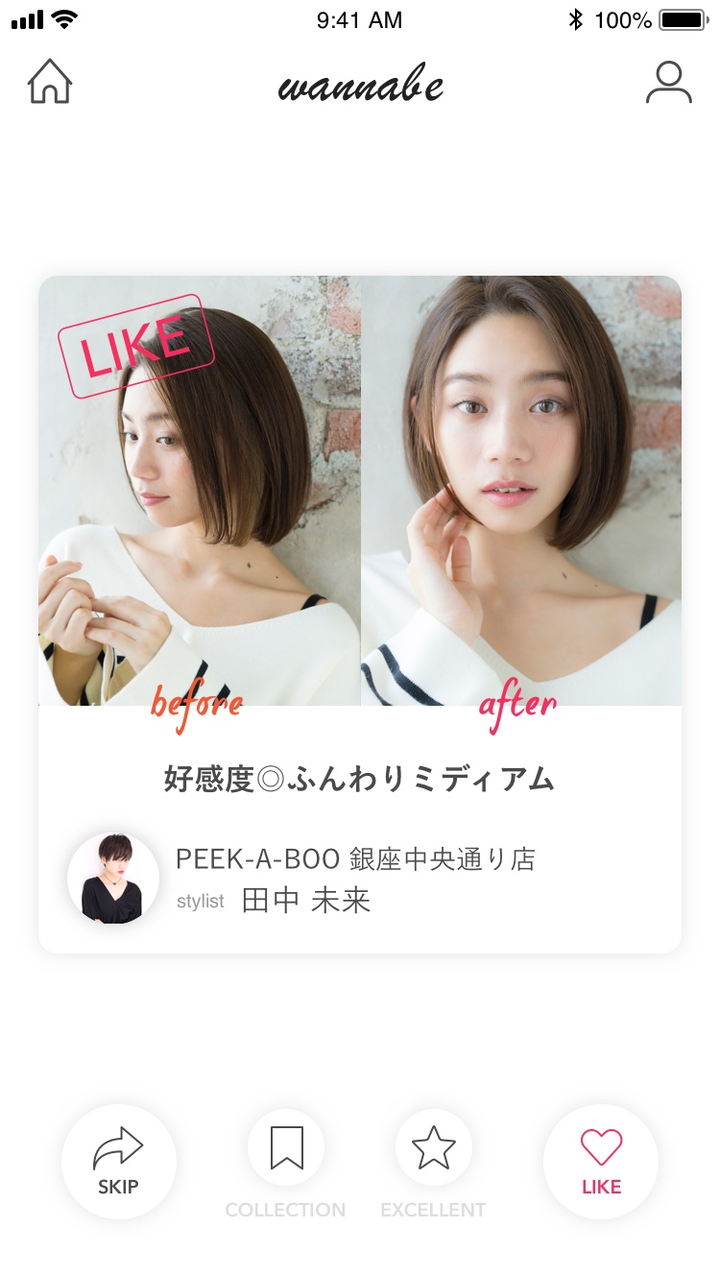Open the user profile icon

[668, 83]
